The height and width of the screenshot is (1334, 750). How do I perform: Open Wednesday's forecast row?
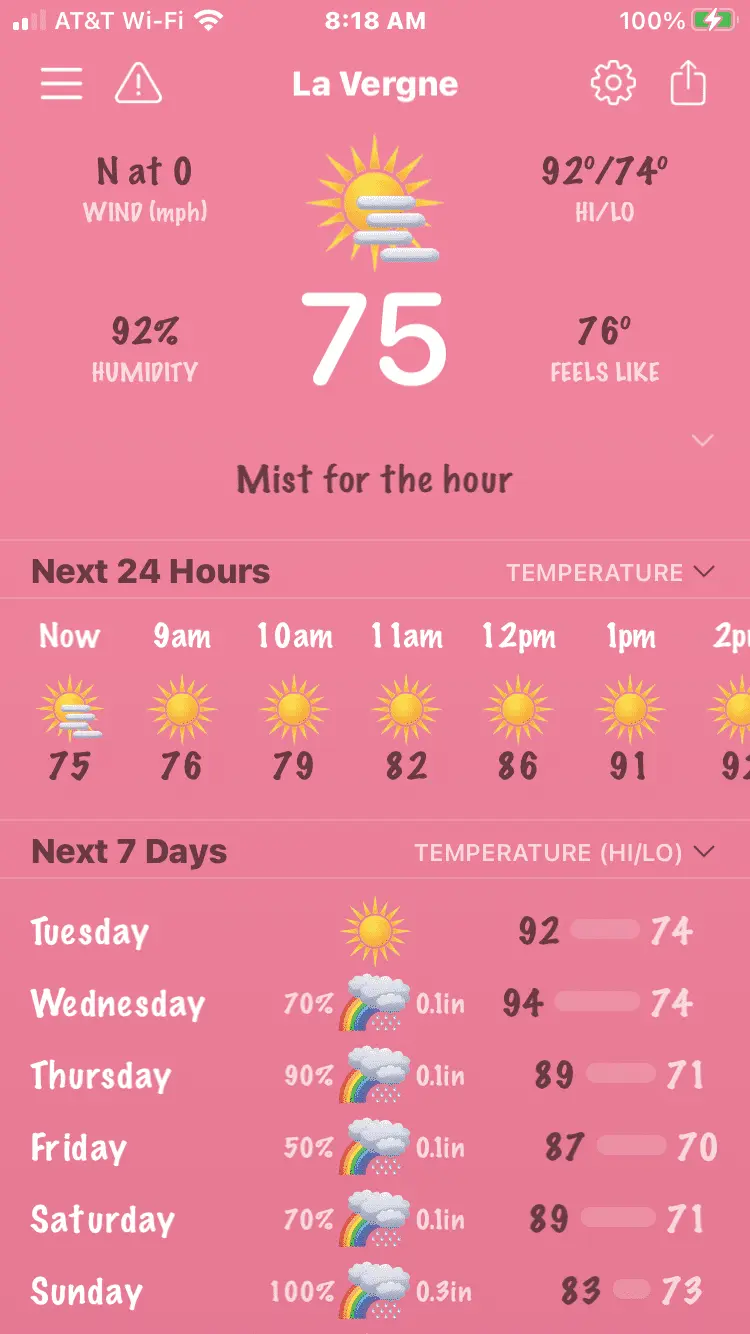(375, 1003)
